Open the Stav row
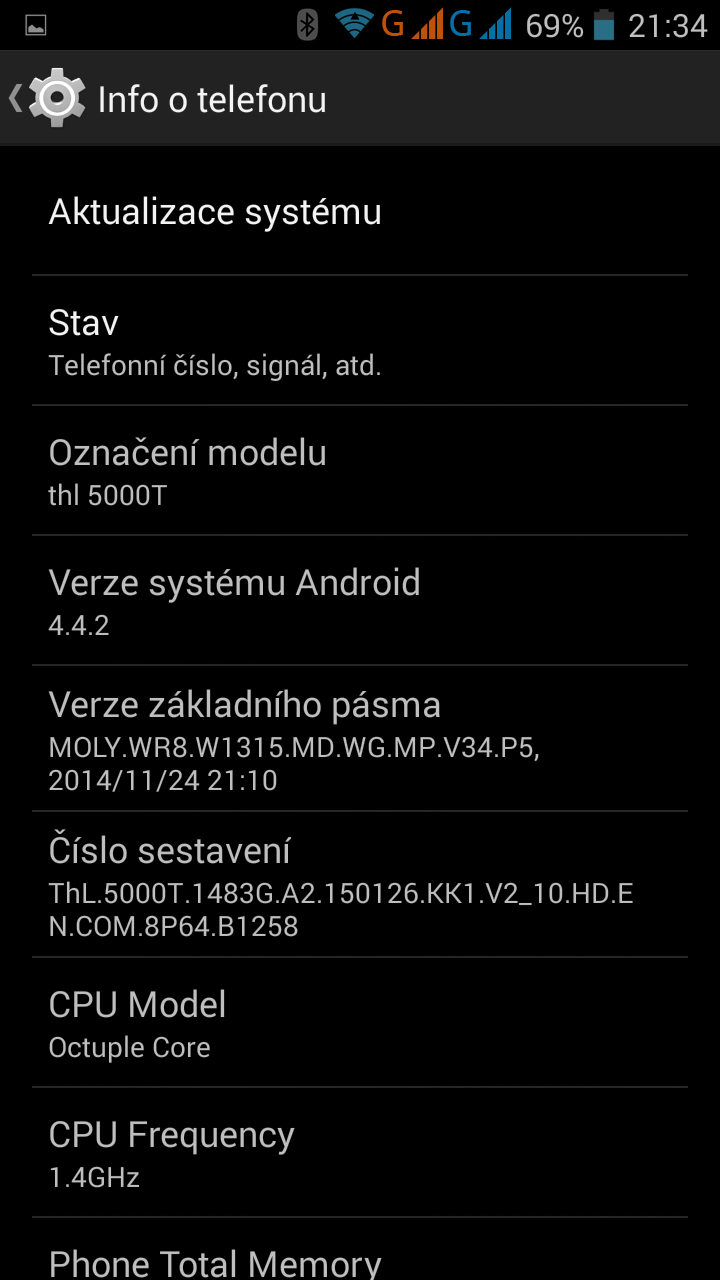The image size is (720, 1280). pos(360,340)
